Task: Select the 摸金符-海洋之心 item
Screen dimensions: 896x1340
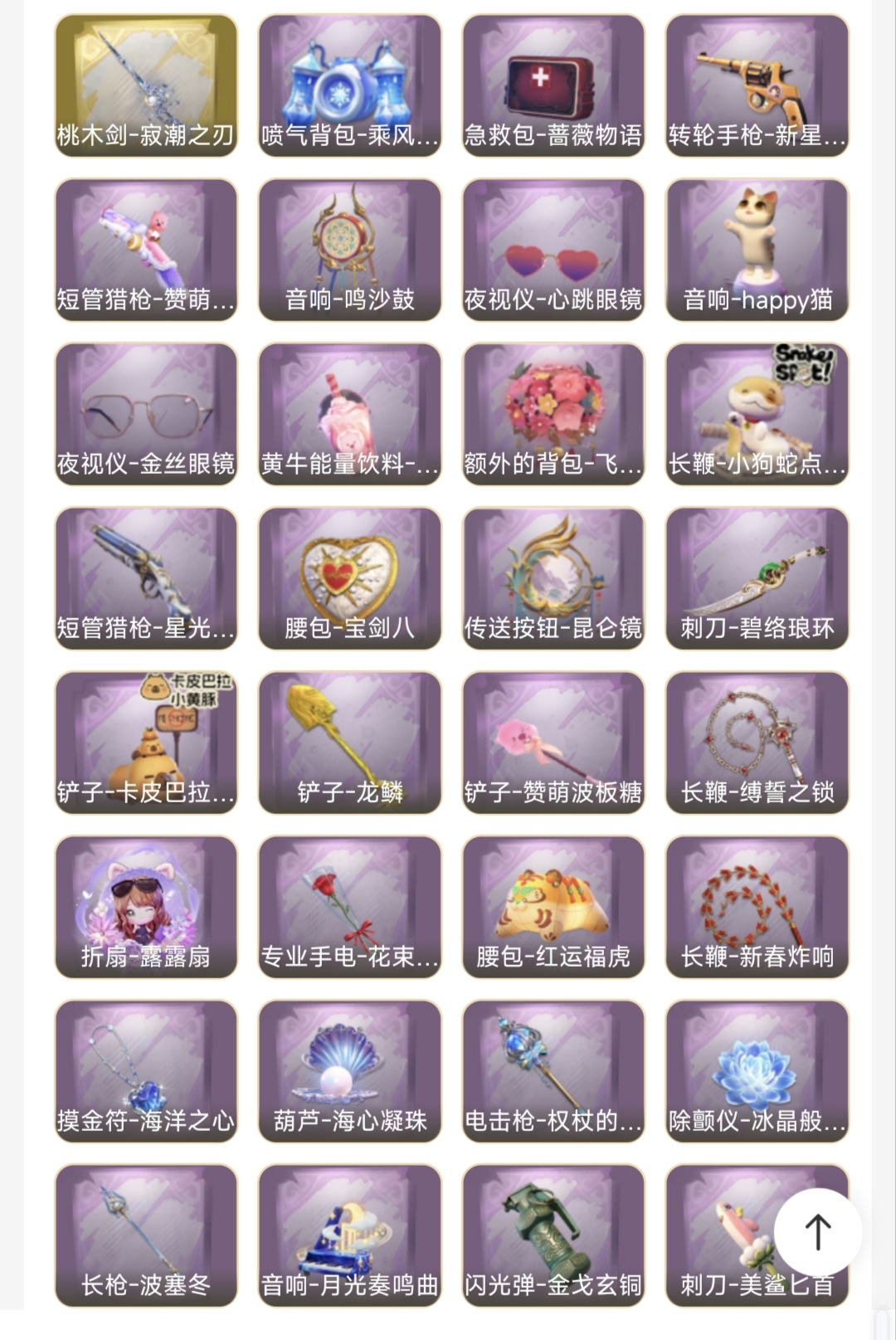Action: click(x=146, y=1070)
